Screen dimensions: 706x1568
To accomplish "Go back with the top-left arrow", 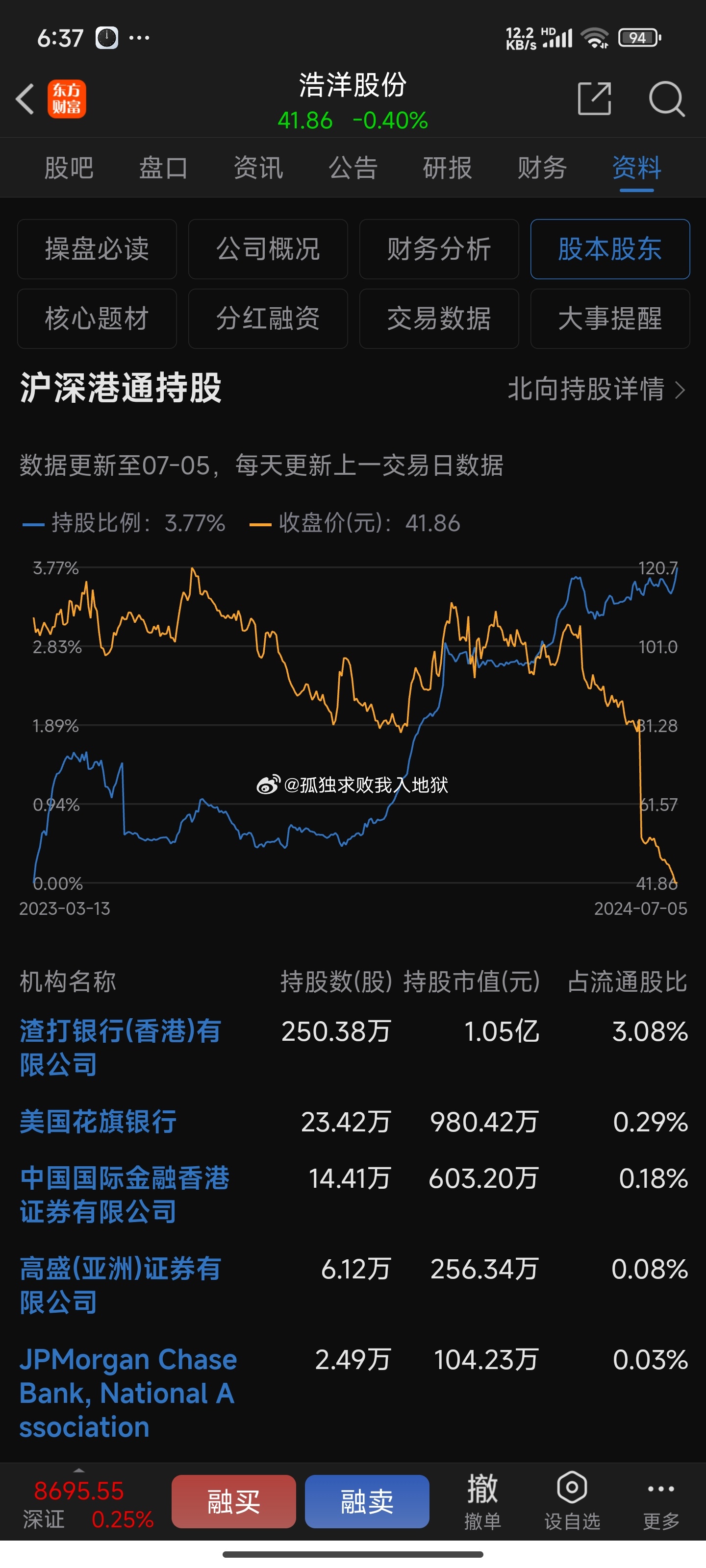I will point(25,98).
